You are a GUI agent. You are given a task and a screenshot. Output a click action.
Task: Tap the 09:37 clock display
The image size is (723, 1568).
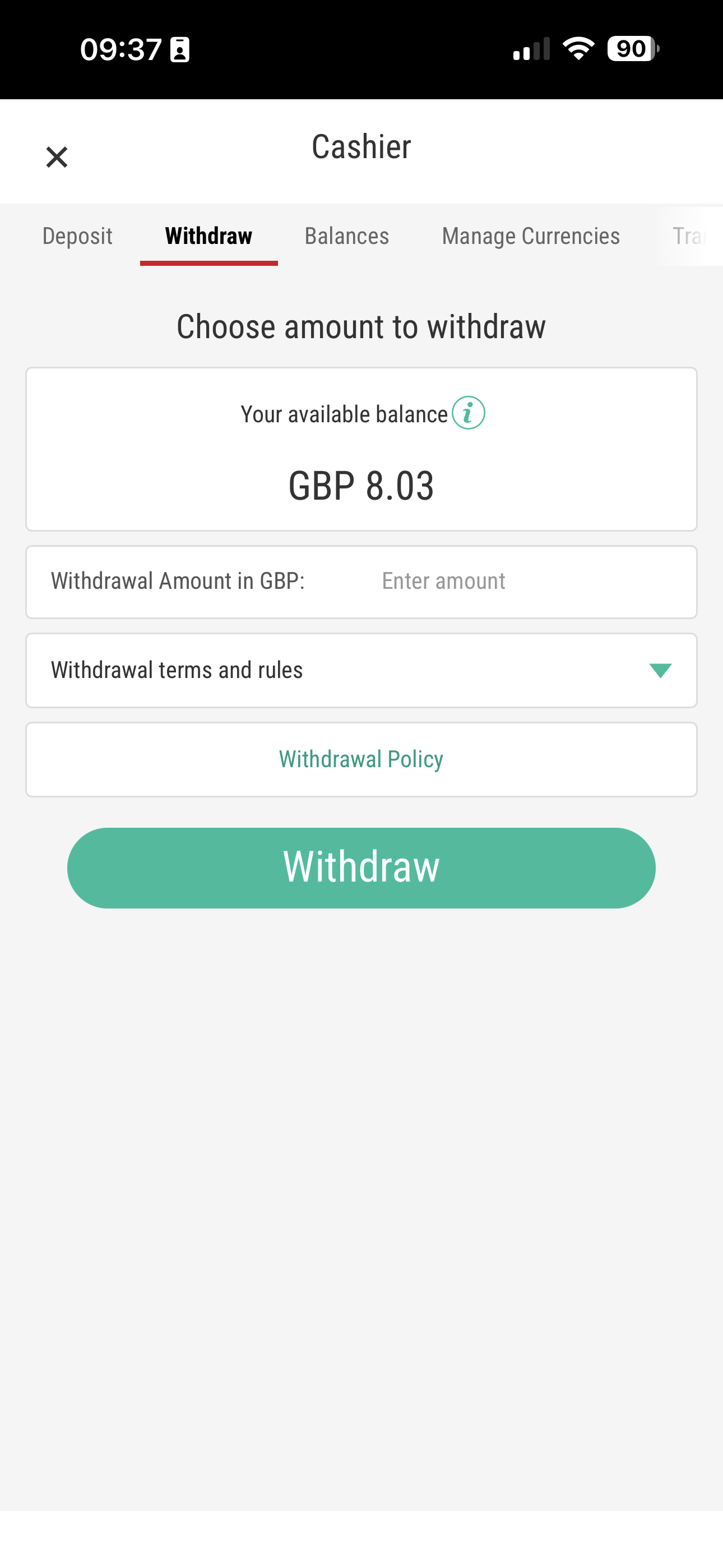pos(120,49)
